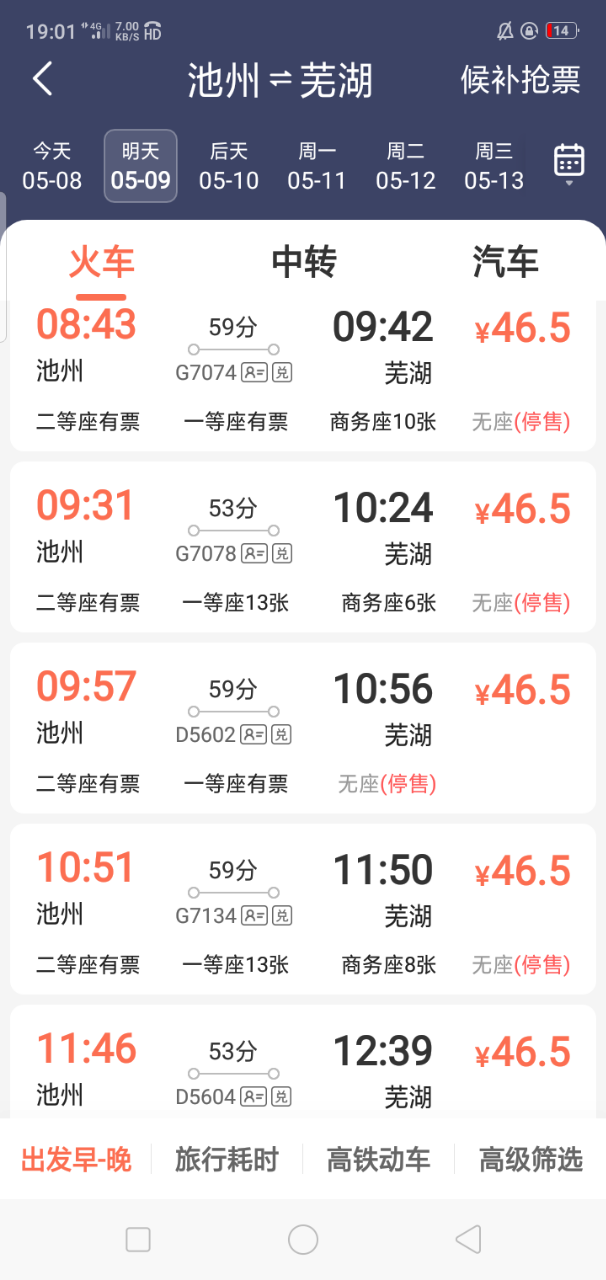This screenshot has width=606, height=1280.
Task: Swap 池州 and 芜湖 stations
Action: click(281, 81)
